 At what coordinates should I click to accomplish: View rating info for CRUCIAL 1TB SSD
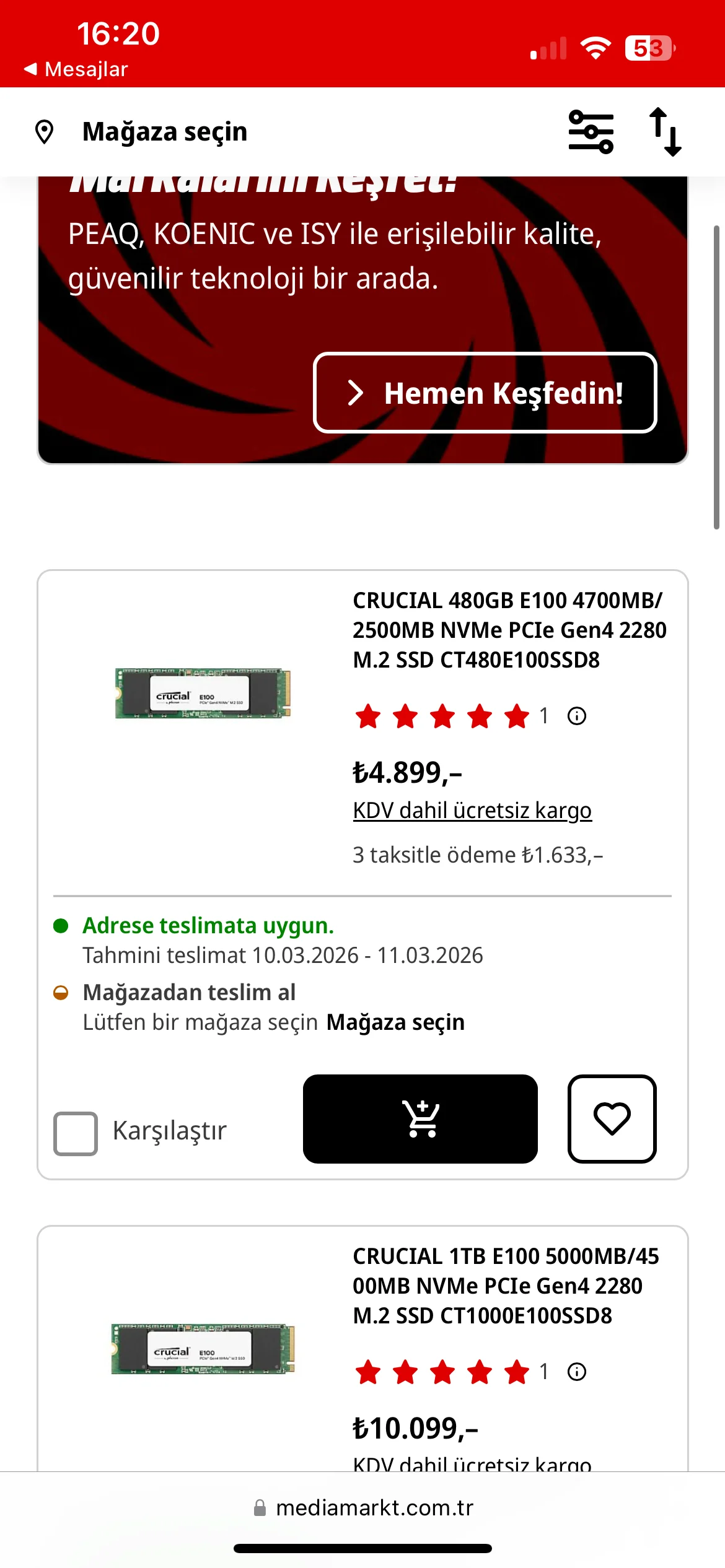(x=577, y=1372)
